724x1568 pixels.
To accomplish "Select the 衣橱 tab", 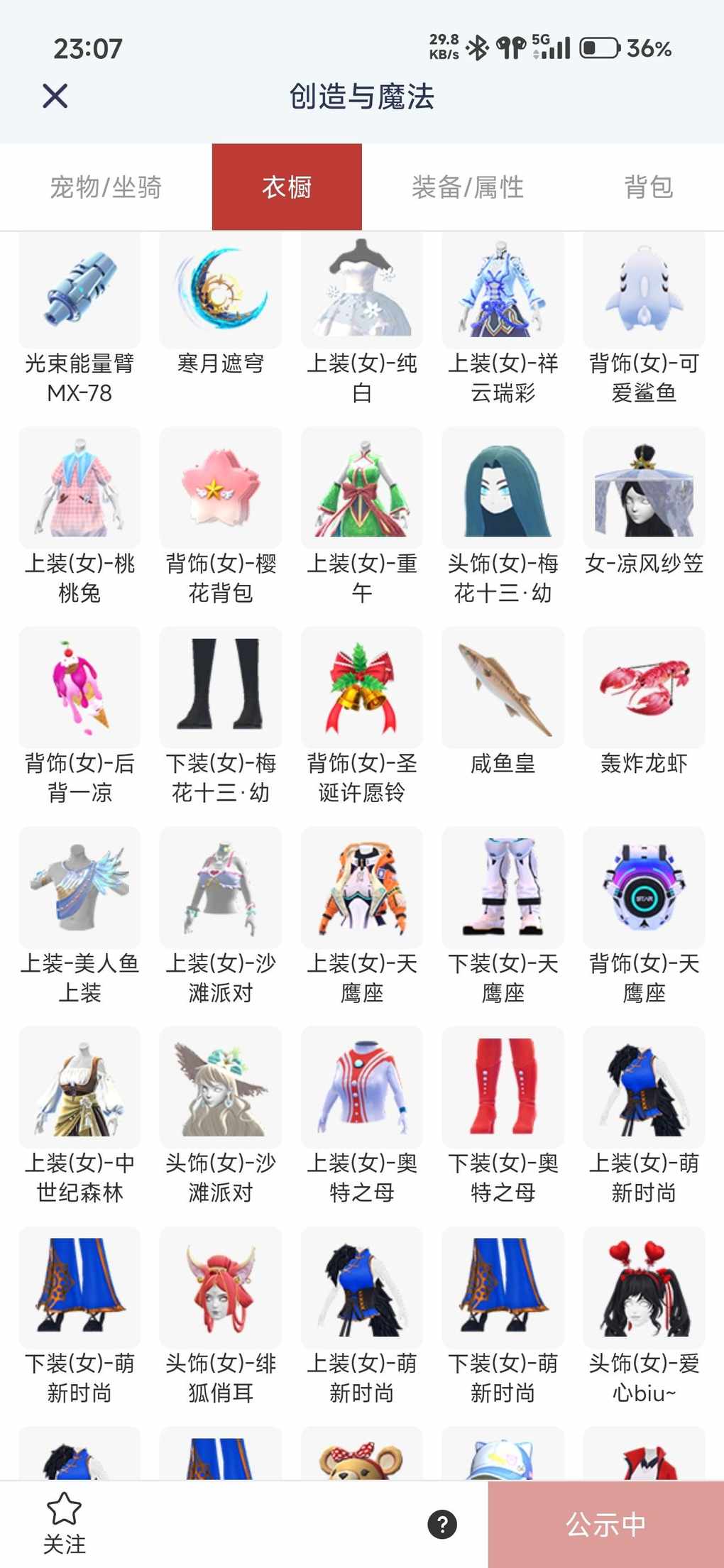I will (287, 187).
